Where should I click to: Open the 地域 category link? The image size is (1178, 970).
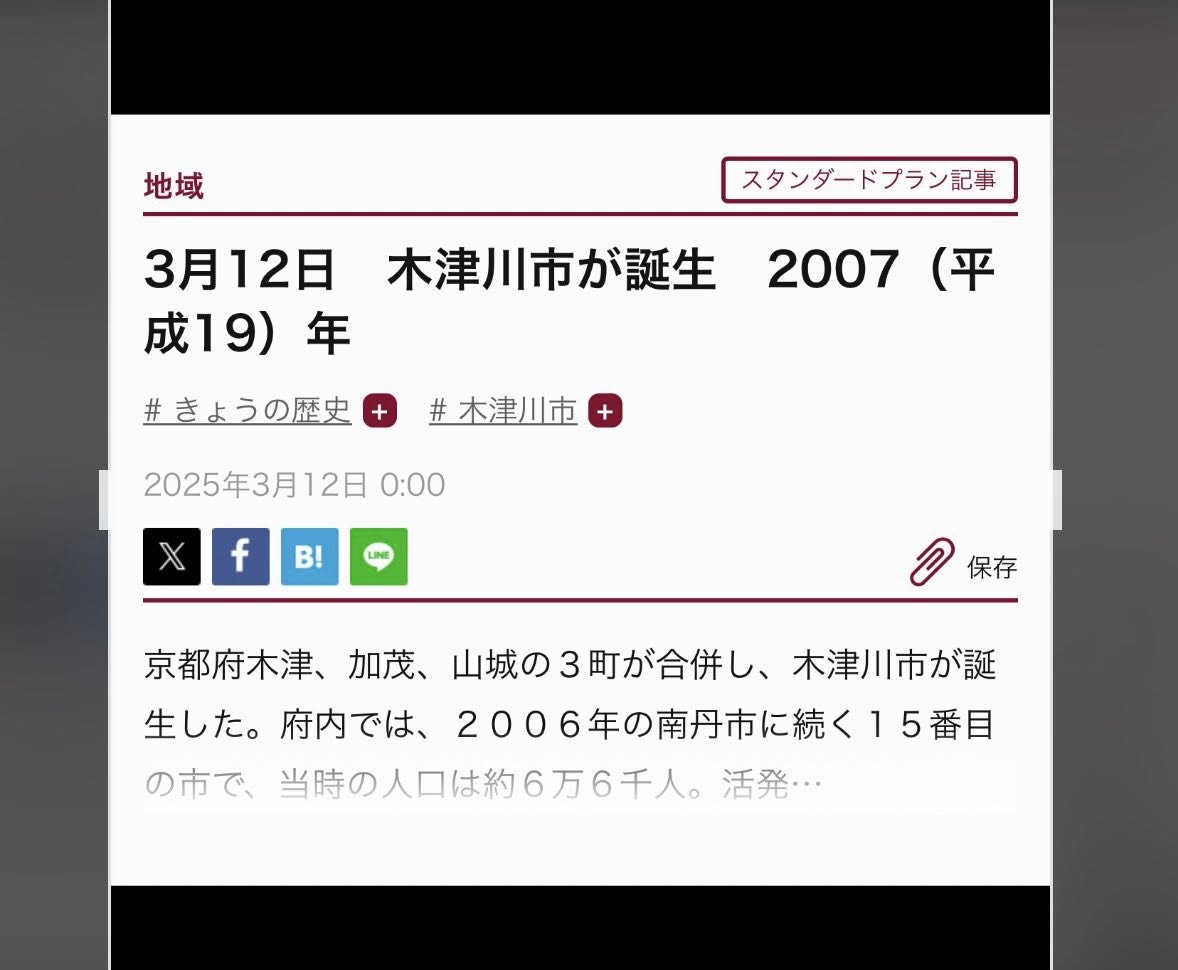pyautogui.click(x=174, y=186)
